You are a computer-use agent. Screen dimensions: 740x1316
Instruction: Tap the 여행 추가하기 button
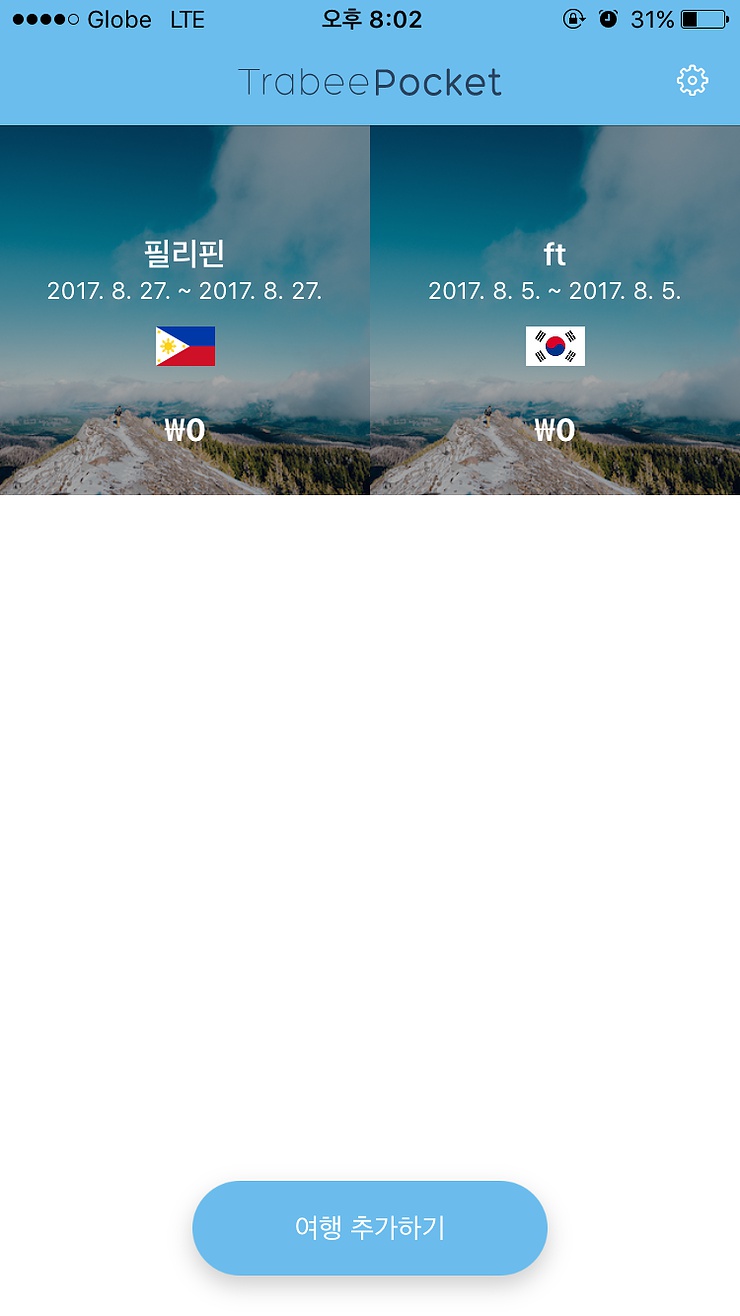[370, 1227]
